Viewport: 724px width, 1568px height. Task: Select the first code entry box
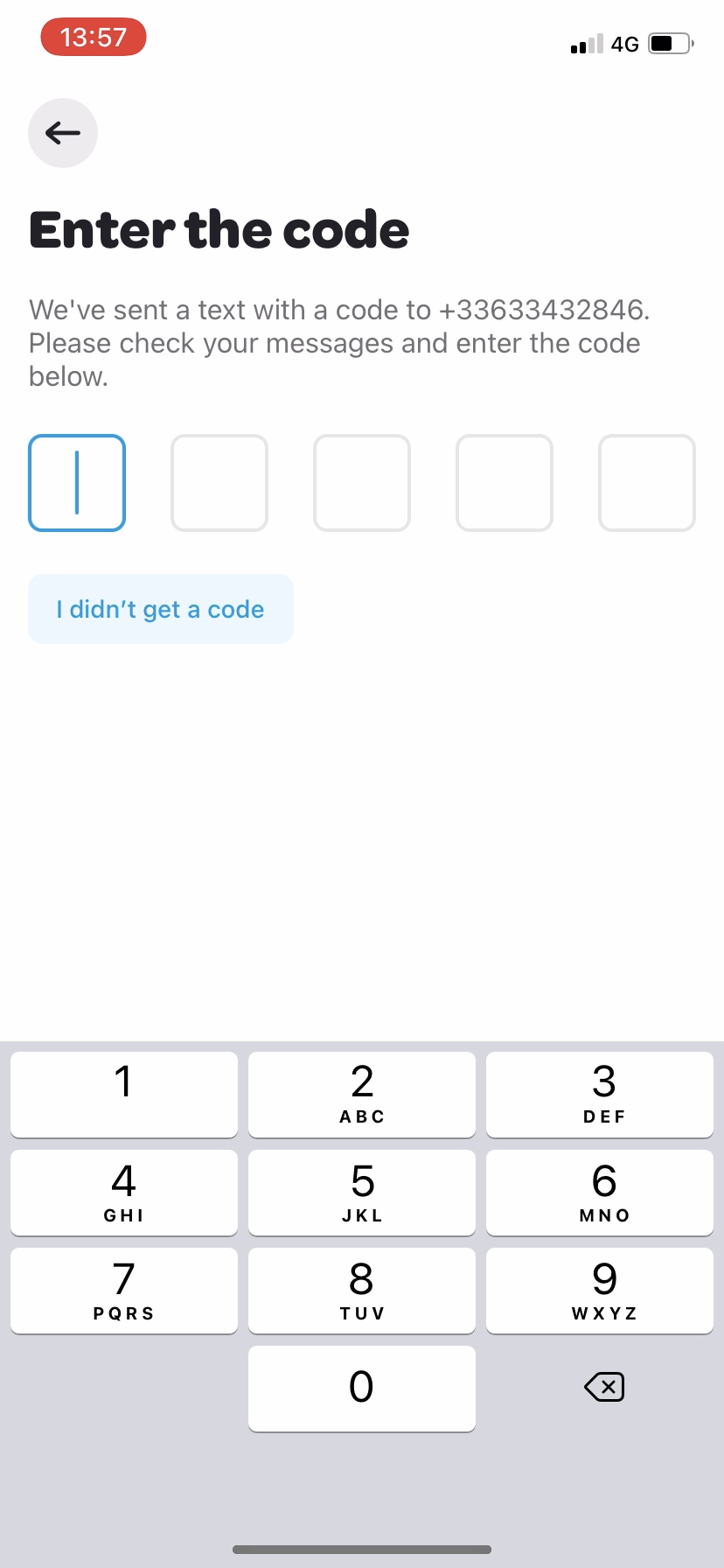[x=76, y=482]
